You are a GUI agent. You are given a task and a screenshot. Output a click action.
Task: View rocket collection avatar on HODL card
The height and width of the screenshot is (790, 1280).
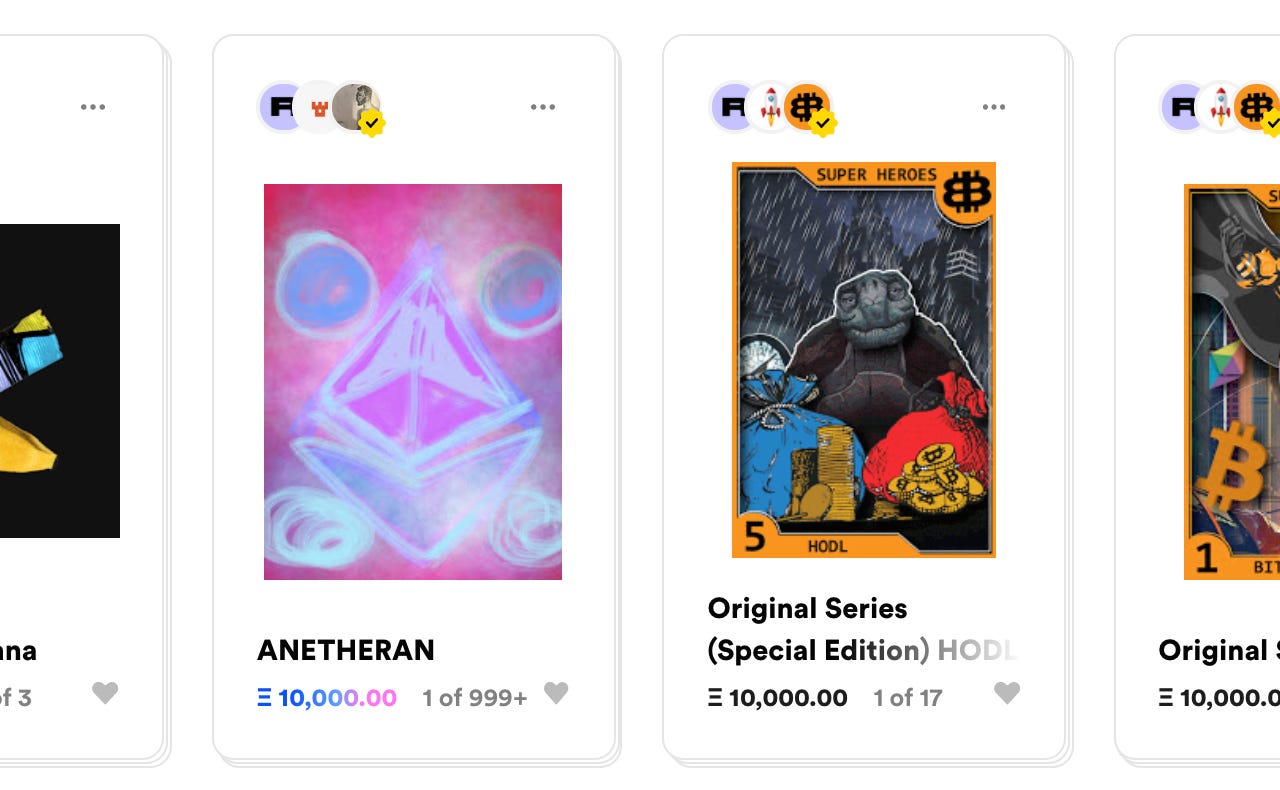pos(770,107)
